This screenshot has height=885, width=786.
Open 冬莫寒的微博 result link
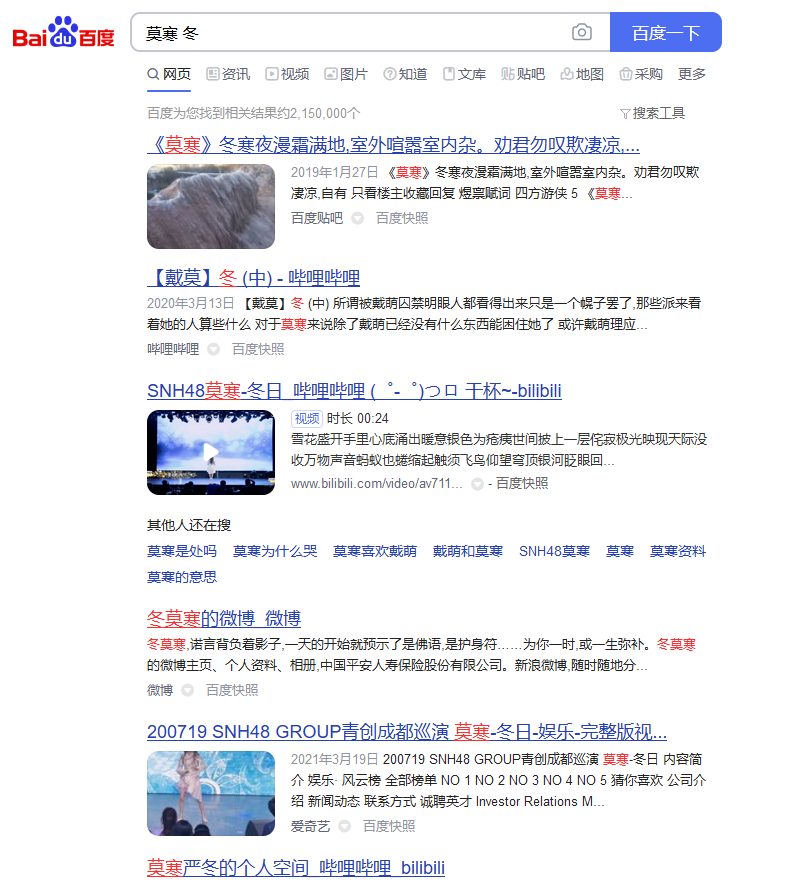click(224, 618)
